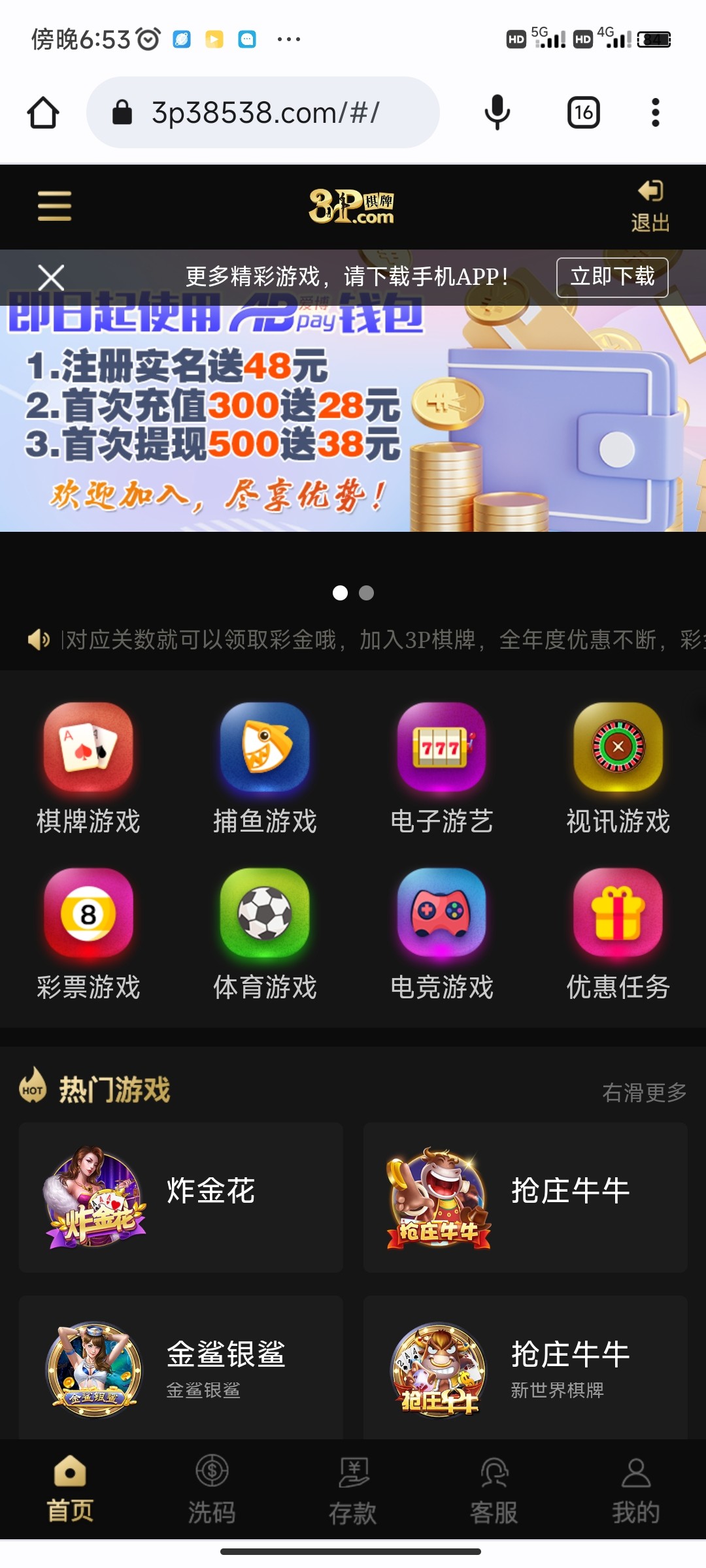Launch the 金鲨银鲨 game card
The image size is (706, 1568).
pos(181,1367)
